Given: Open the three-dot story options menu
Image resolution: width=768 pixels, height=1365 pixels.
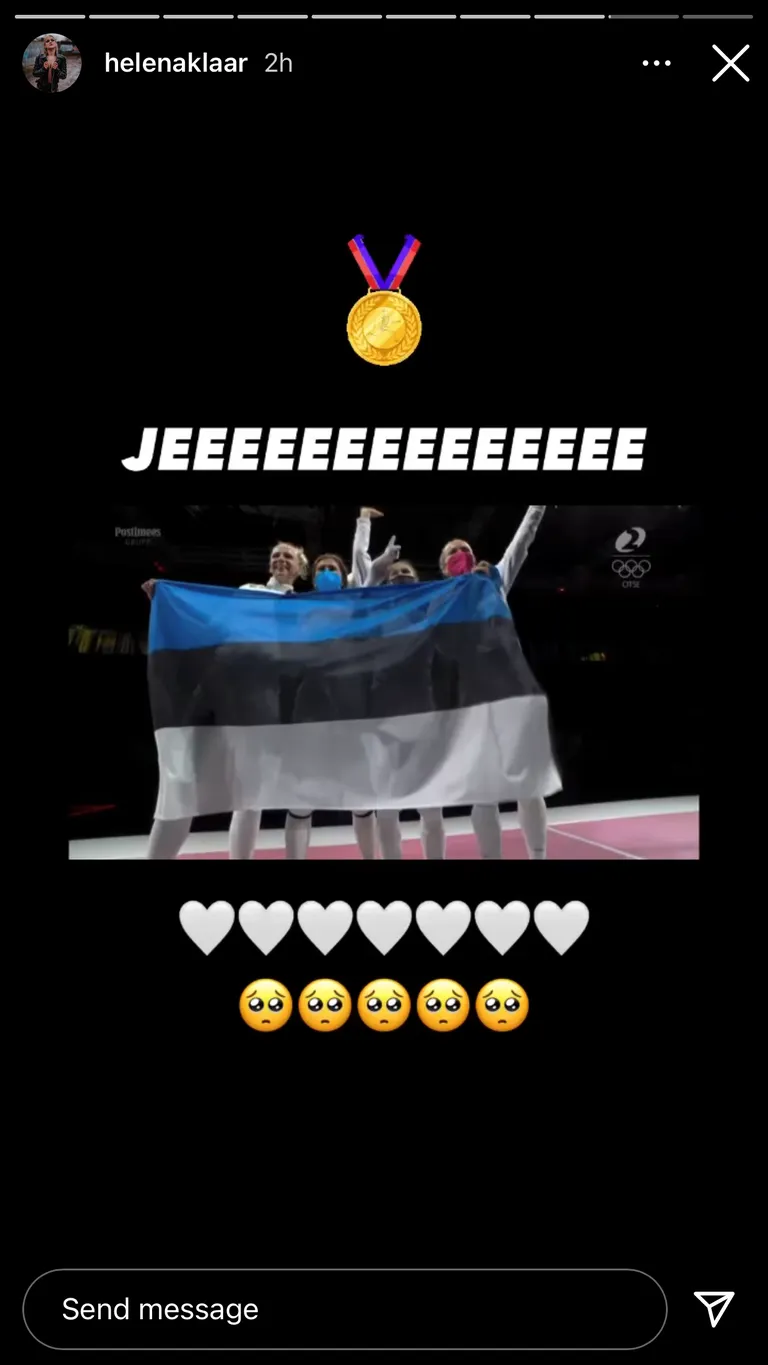Looking at the screenshot, I should [x=656, y=63].
